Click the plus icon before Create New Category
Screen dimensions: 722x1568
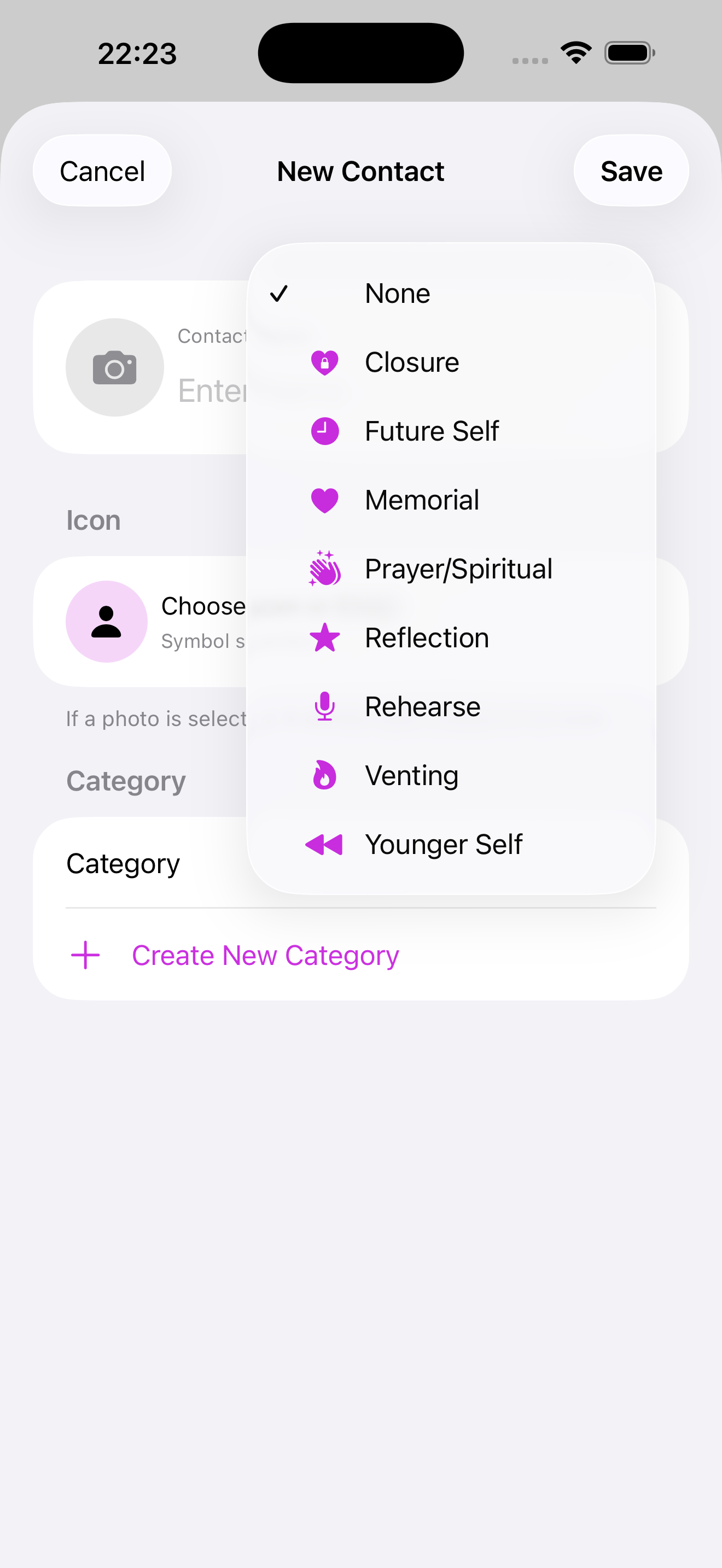pyautogui.click(x=85, y=955)
